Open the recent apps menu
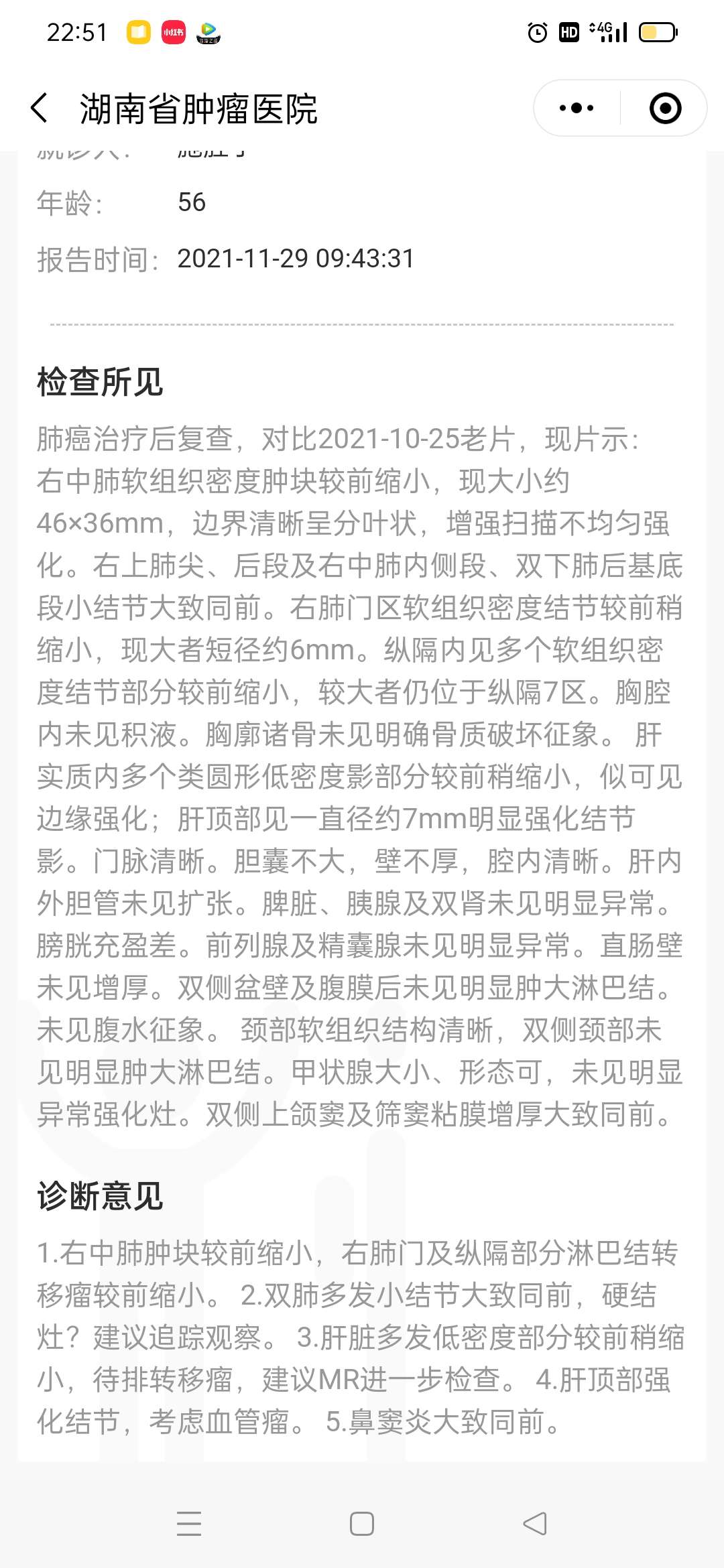The width and height of the screenshot is (724, 1568). pyautogui.click(x=189, y=1524)
